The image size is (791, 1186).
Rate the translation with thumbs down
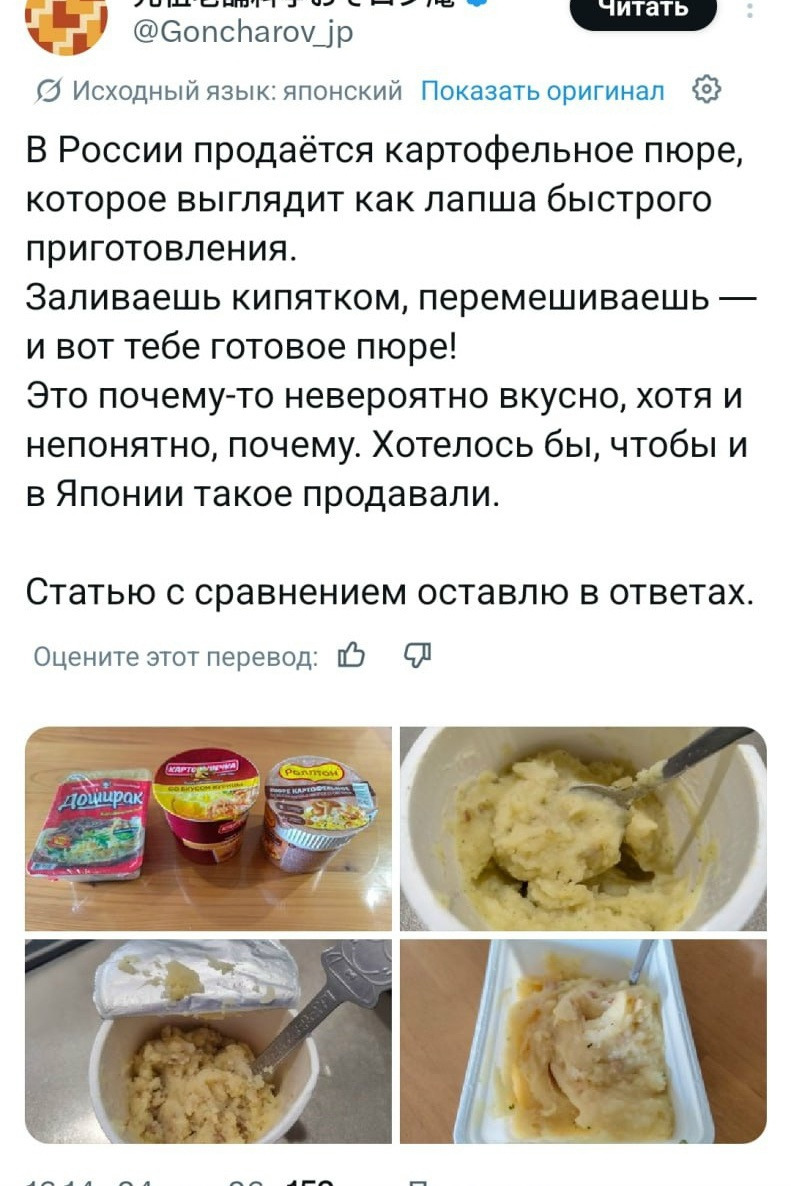pyautogui.click(x=417, y=656)
